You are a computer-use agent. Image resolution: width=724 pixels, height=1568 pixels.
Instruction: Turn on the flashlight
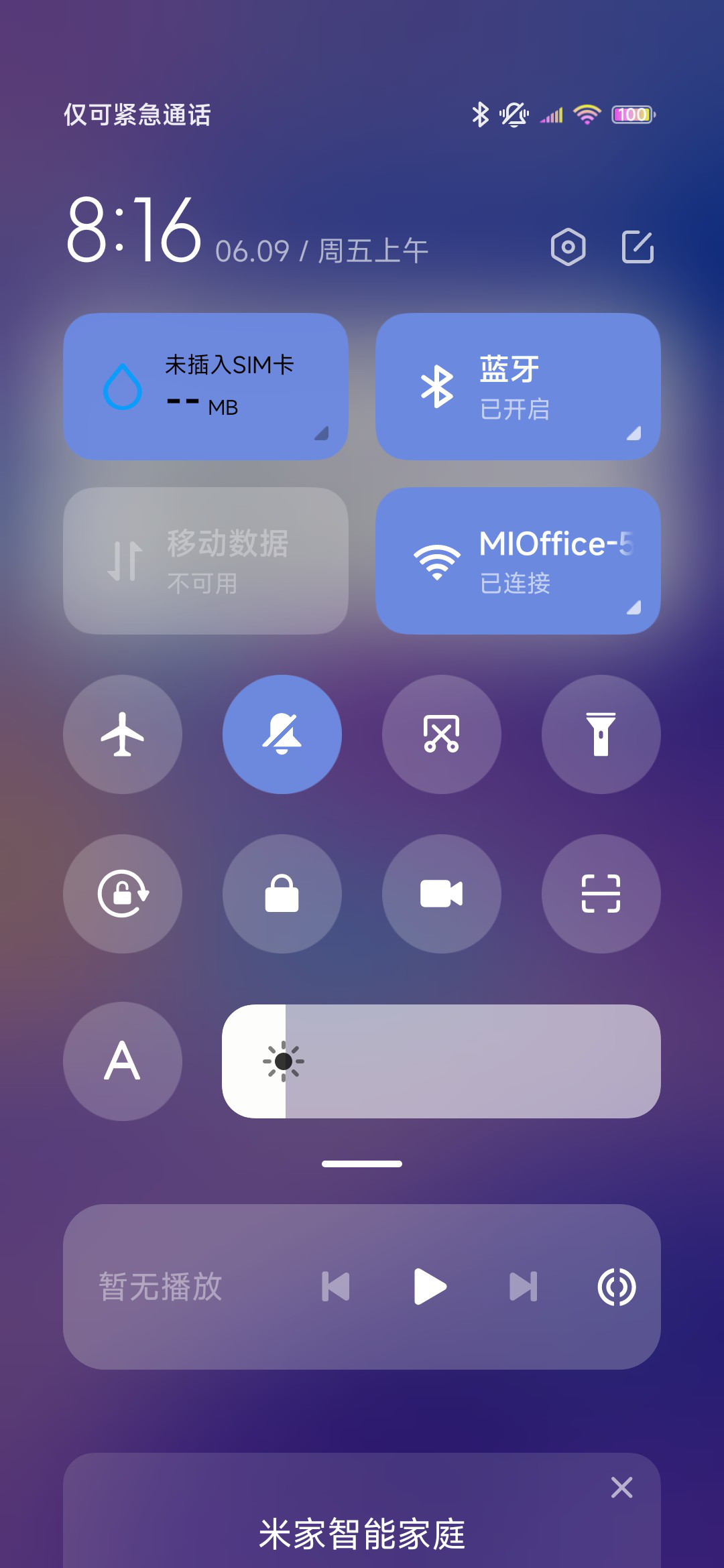click(x=601, y=734)
